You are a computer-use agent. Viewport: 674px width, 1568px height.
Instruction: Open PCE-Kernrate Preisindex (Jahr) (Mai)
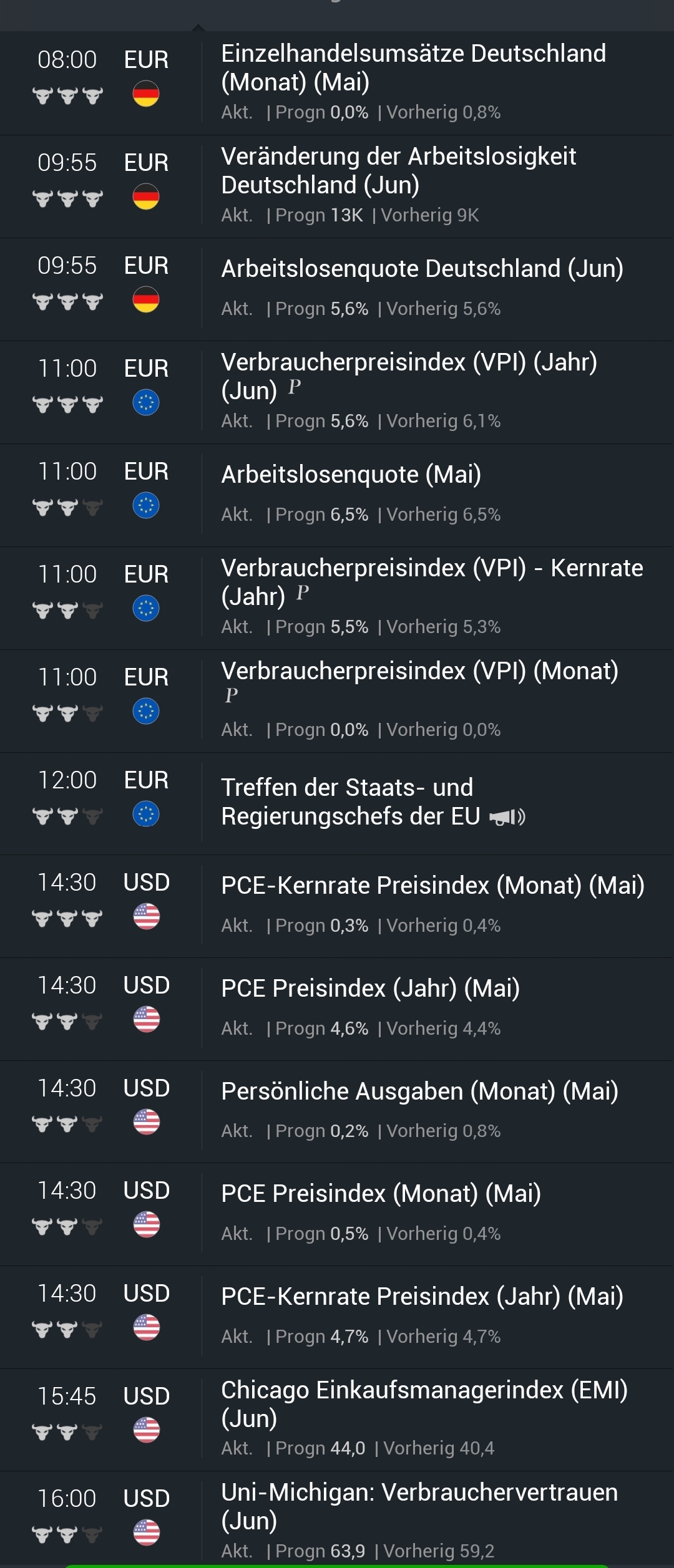coord(422,1297)
